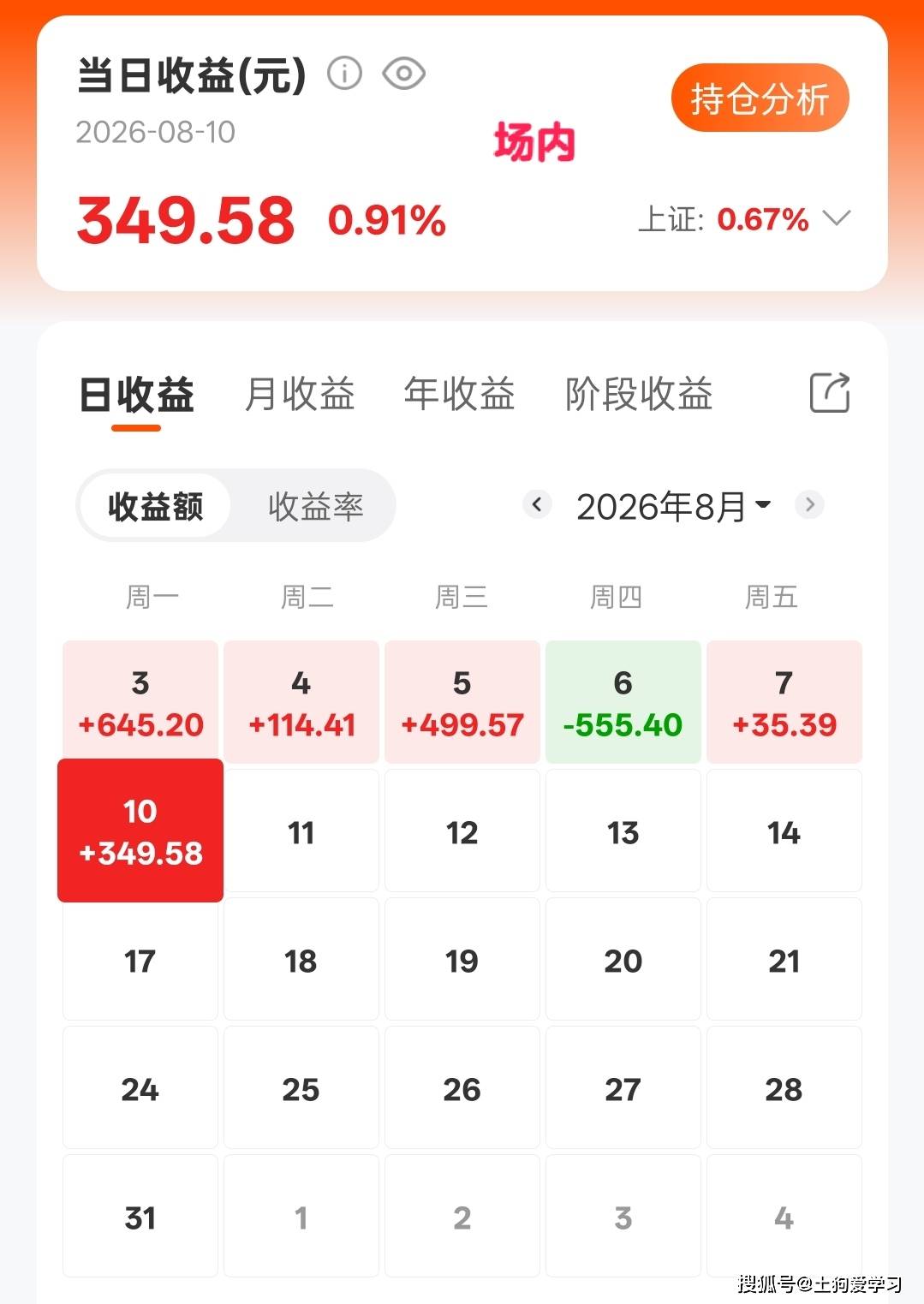Go to the previous month

coord(537,504)
